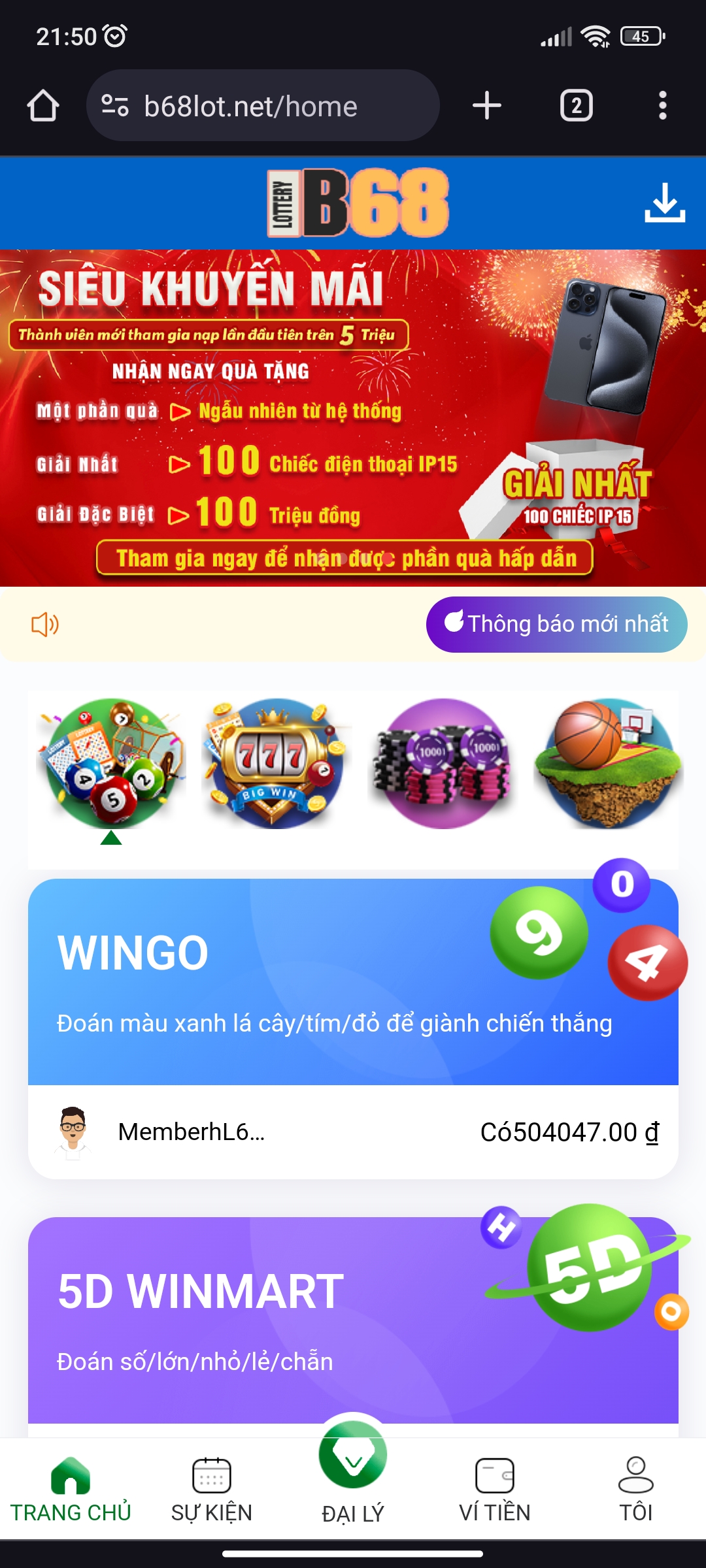
Task: Open the browser home page
Action: coord(43,106)
